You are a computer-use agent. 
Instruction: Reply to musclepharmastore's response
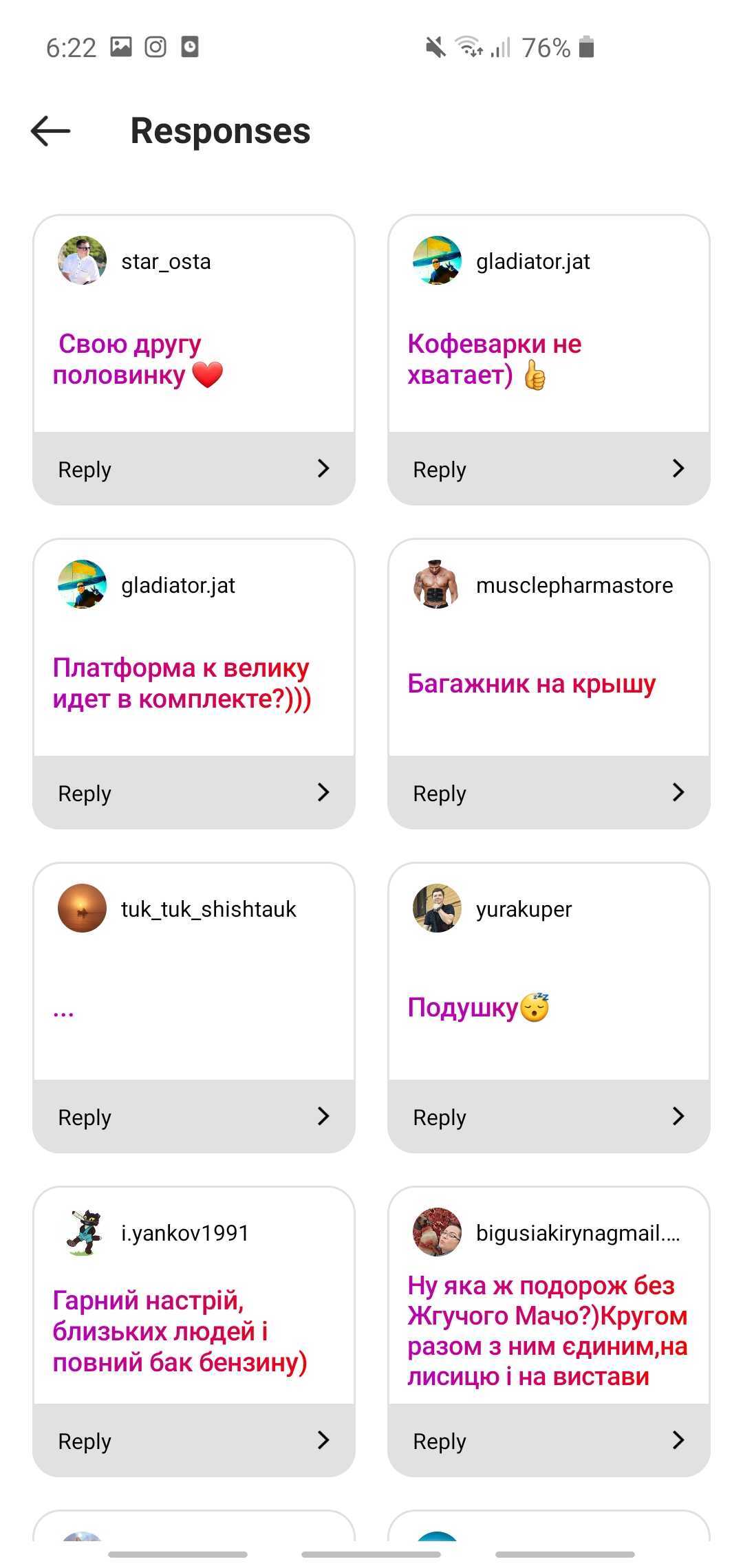click(548, 793)
